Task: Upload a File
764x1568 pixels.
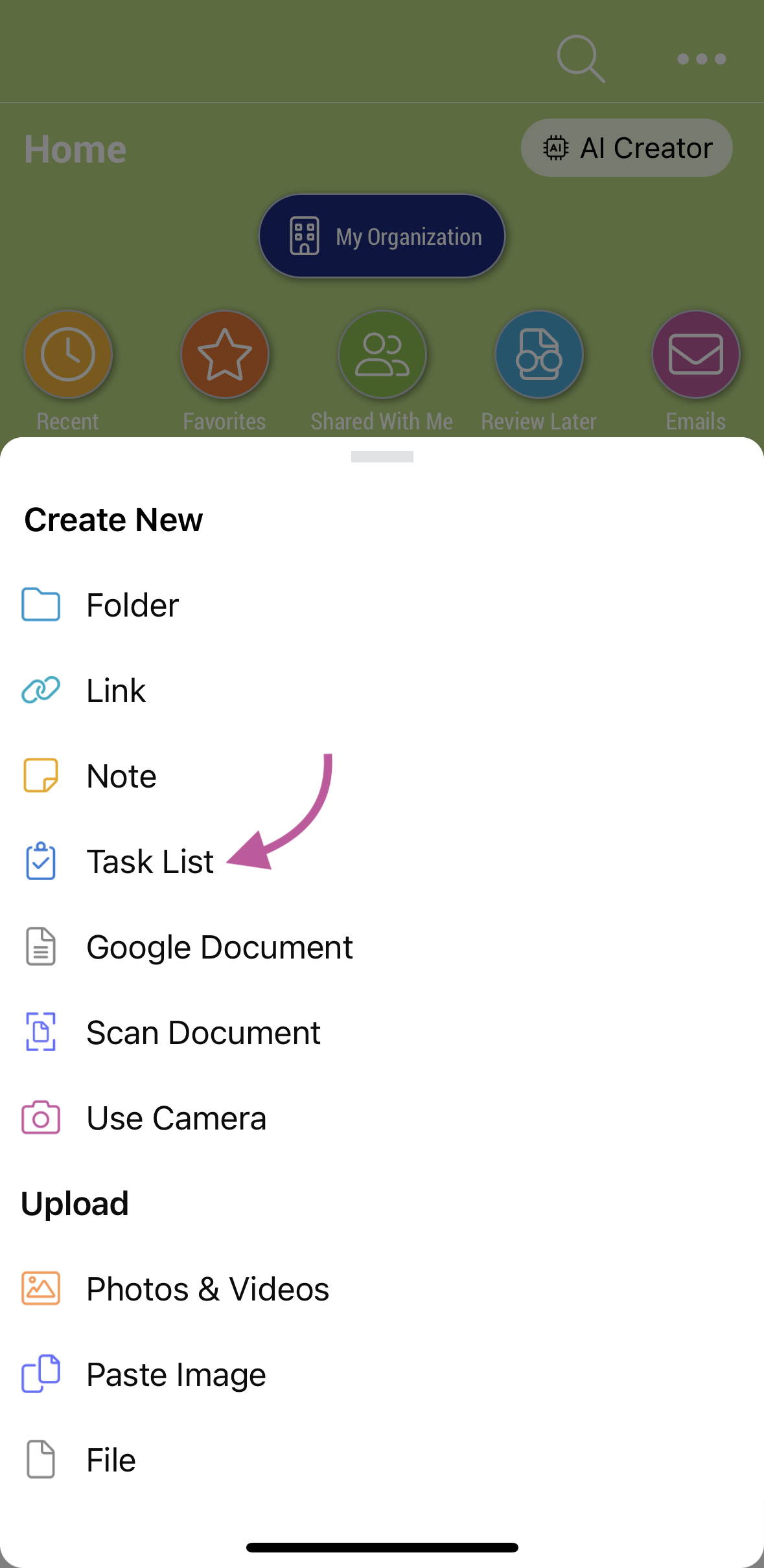Action: coord(111,1460)
